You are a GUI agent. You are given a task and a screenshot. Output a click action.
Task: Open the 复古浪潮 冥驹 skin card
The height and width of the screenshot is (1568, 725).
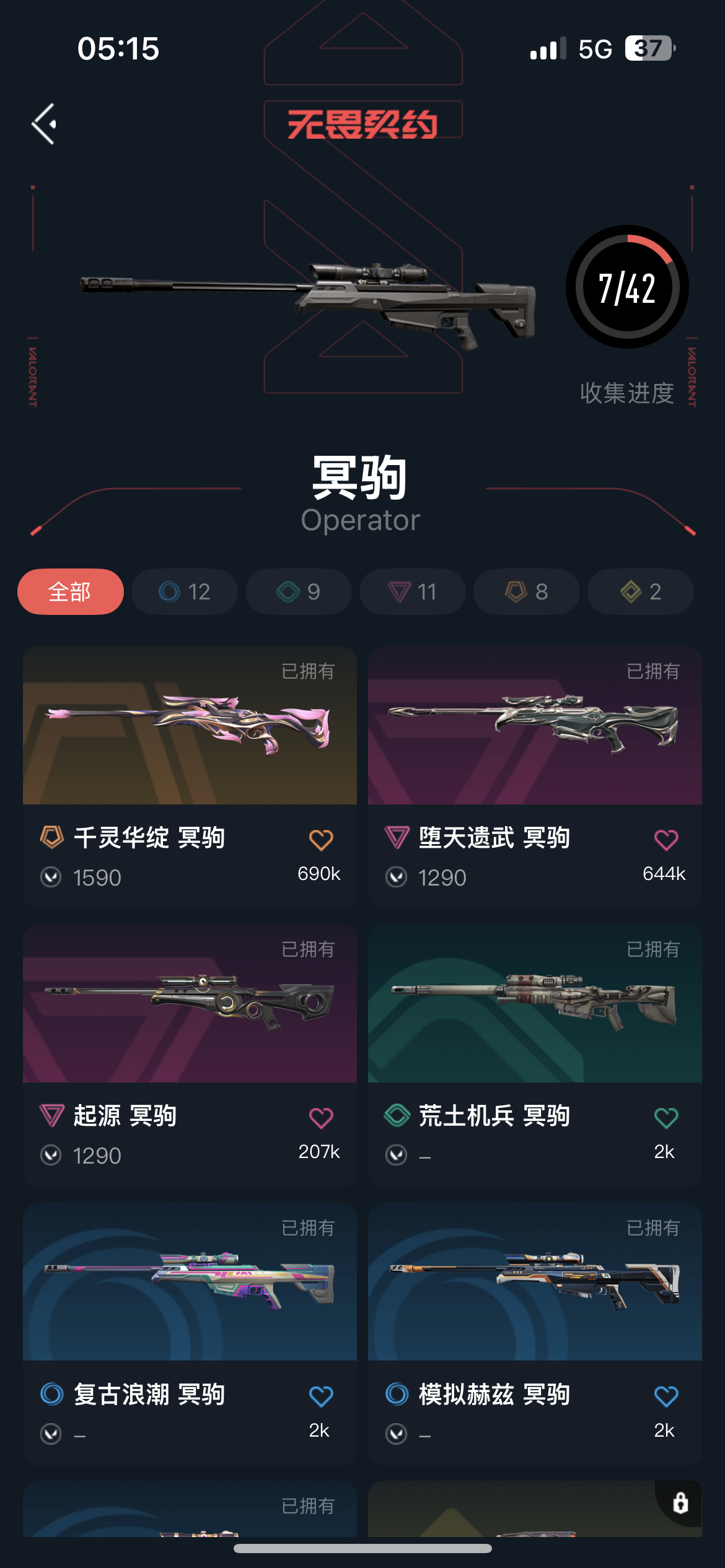coord(190,1334)
